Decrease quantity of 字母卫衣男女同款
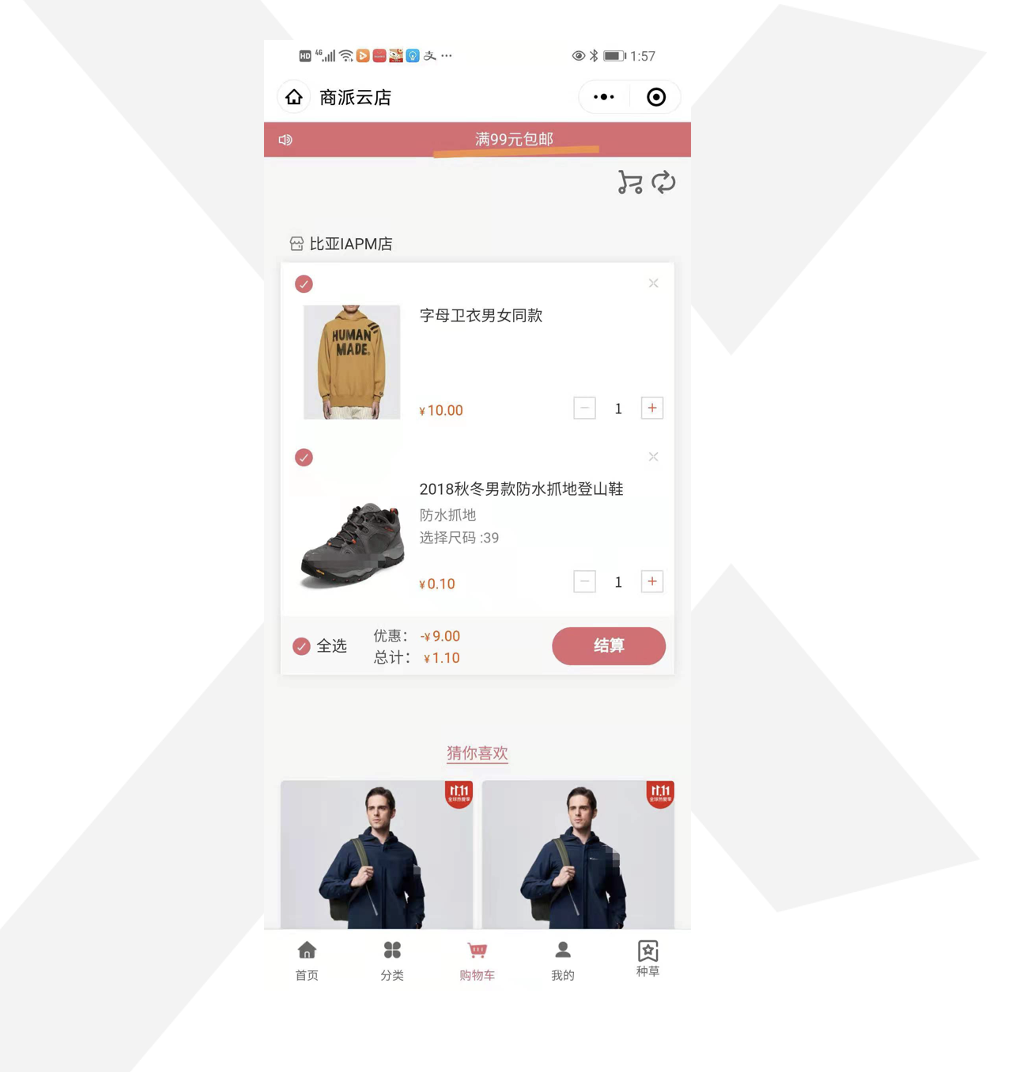The image size is (1032, 1072). tap(585, 408)
